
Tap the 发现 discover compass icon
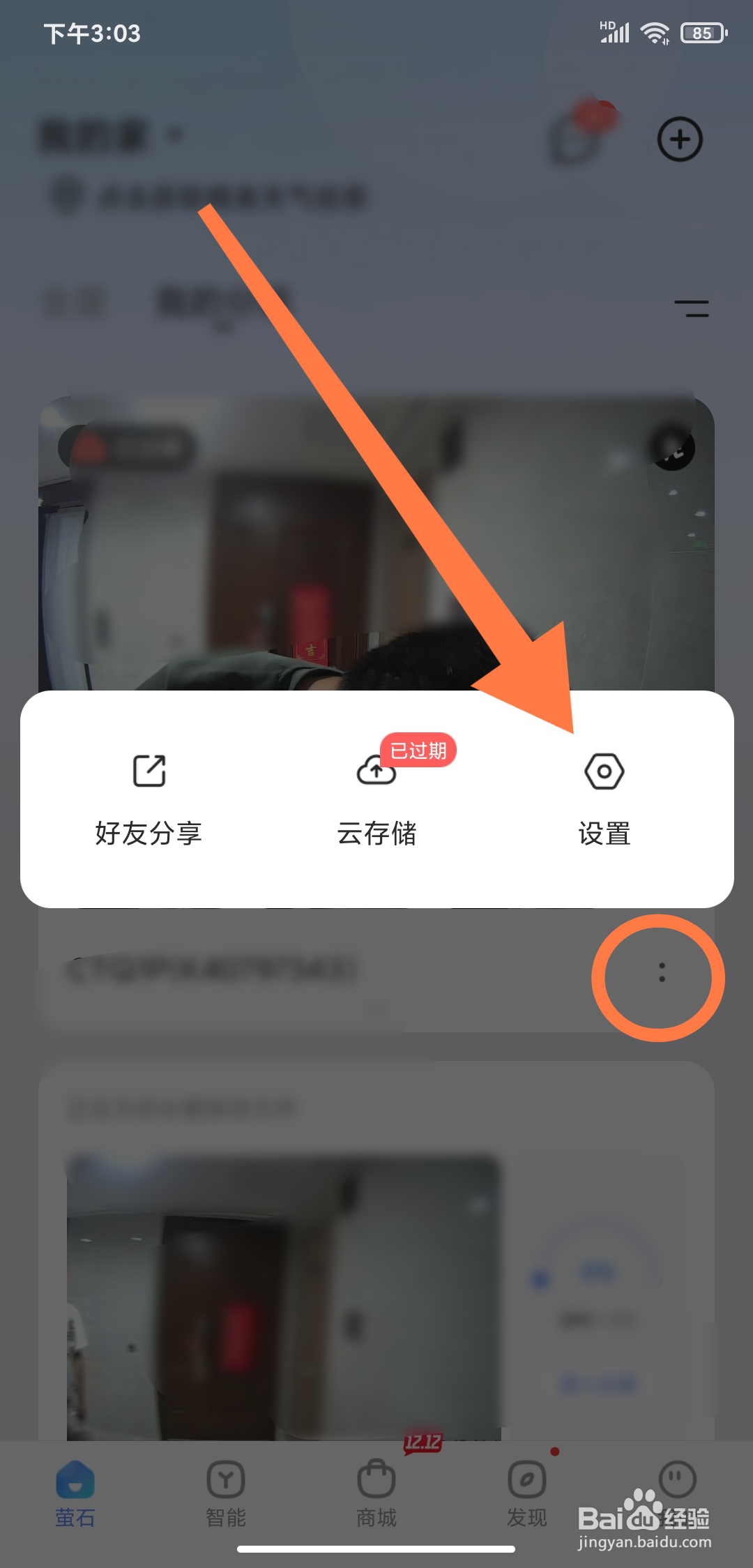pyautogui.click(x=526, y=1479)
